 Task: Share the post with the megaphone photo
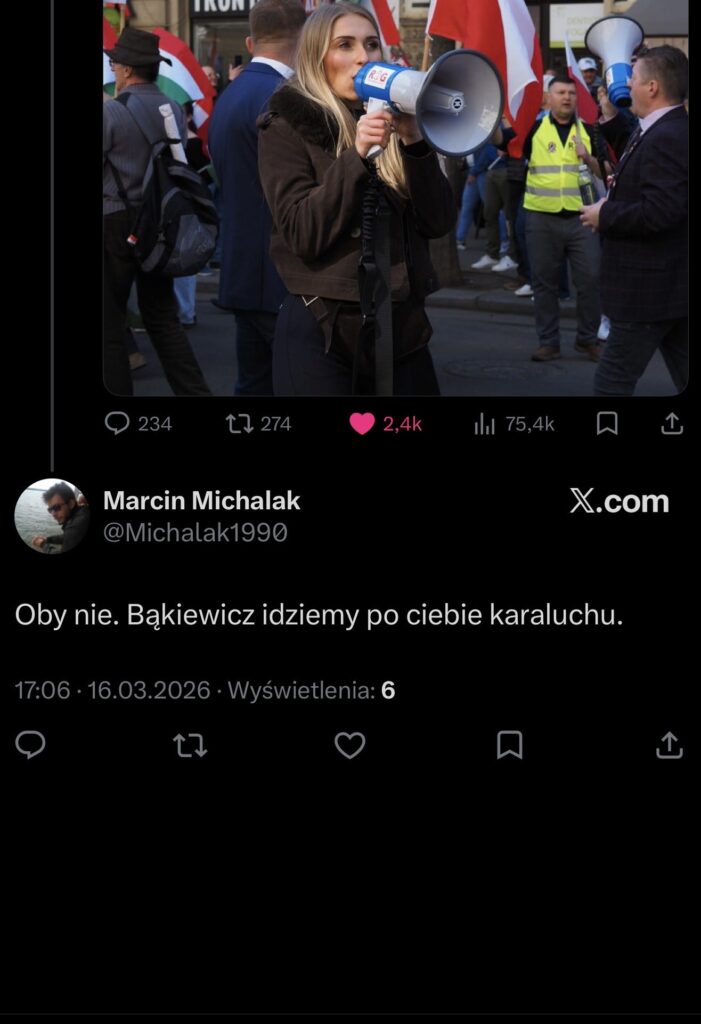click(672, 423)
